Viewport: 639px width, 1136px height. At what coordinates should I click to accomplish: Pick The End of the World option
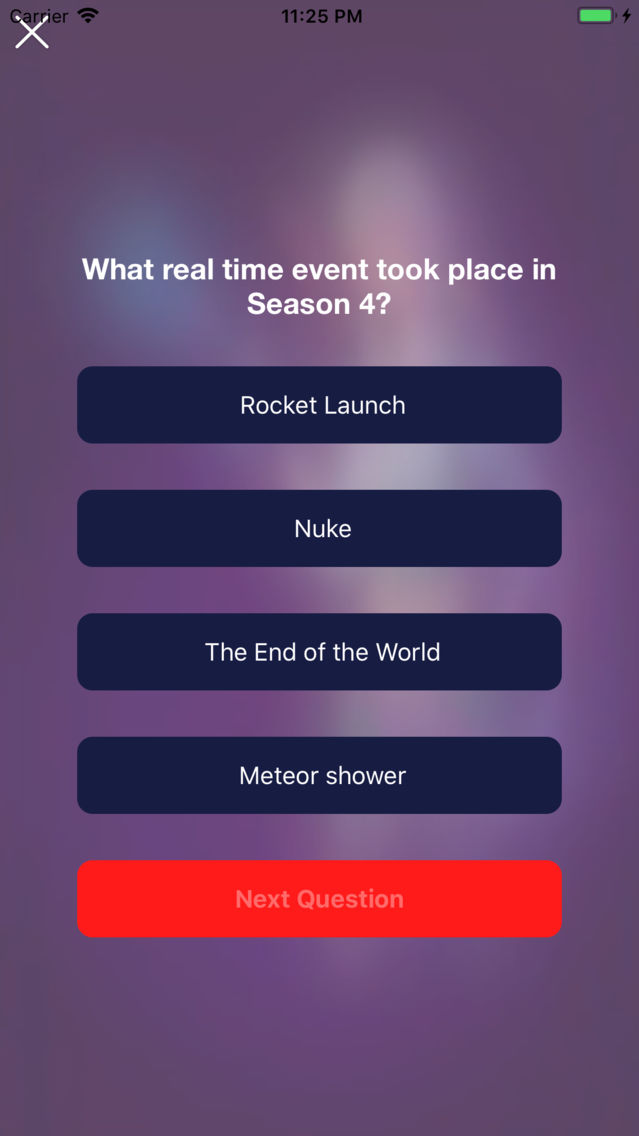(x=319, y=652)
